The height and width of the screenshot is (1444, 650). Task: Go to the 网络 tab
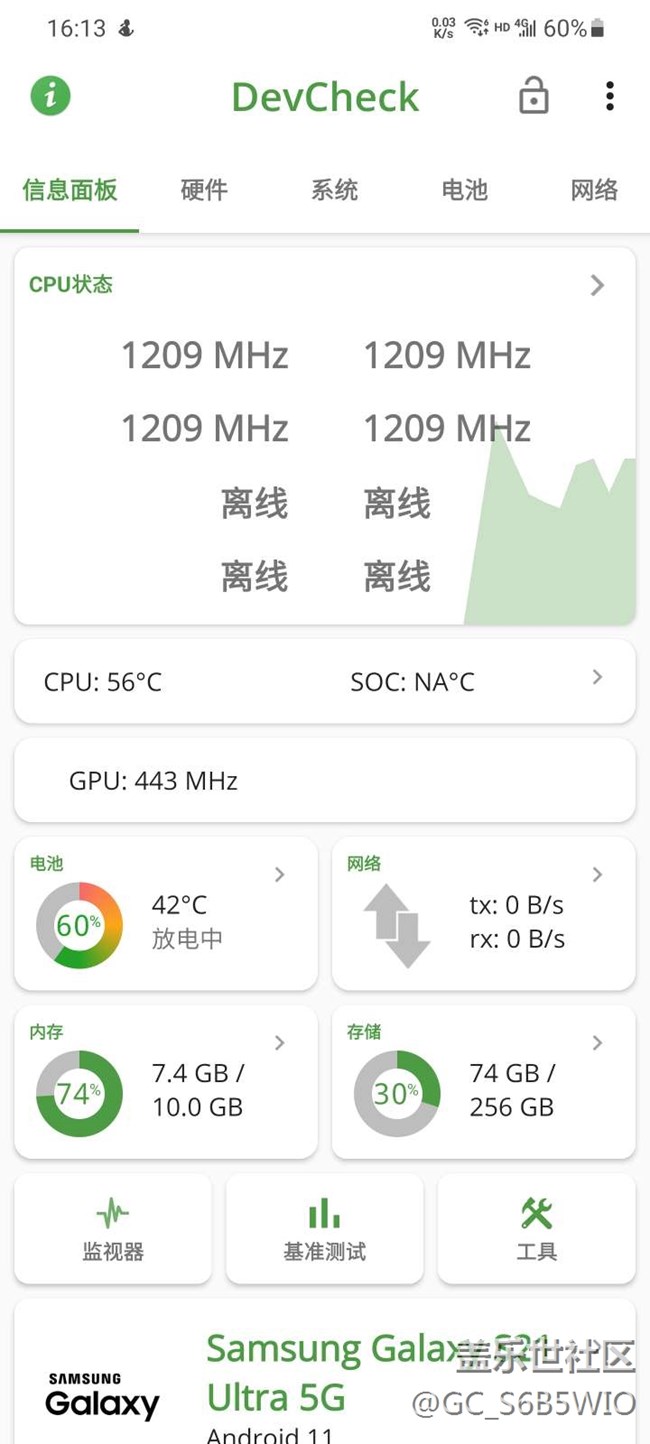[x=594, y=190]
